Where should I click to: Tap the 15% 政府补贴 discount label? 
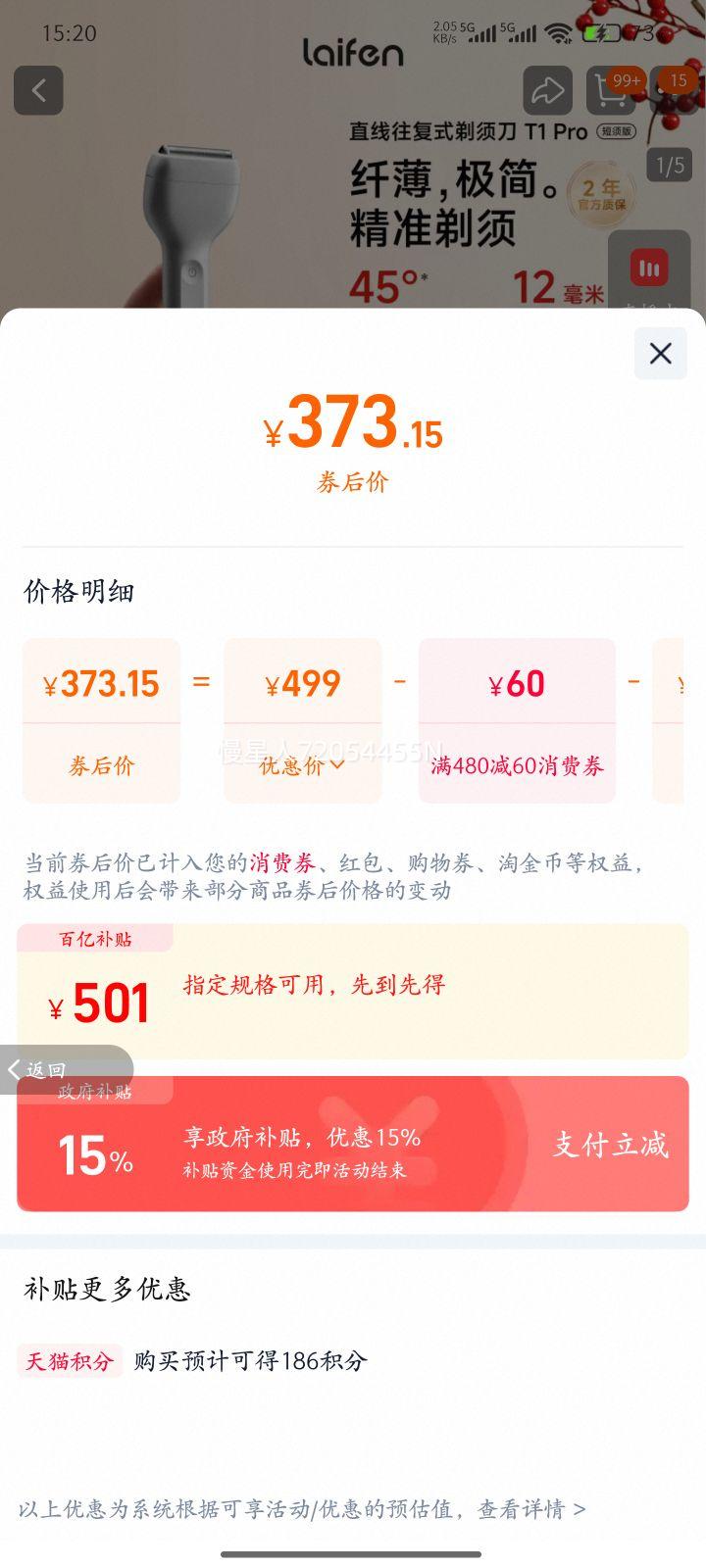[x=93, y=1153]
